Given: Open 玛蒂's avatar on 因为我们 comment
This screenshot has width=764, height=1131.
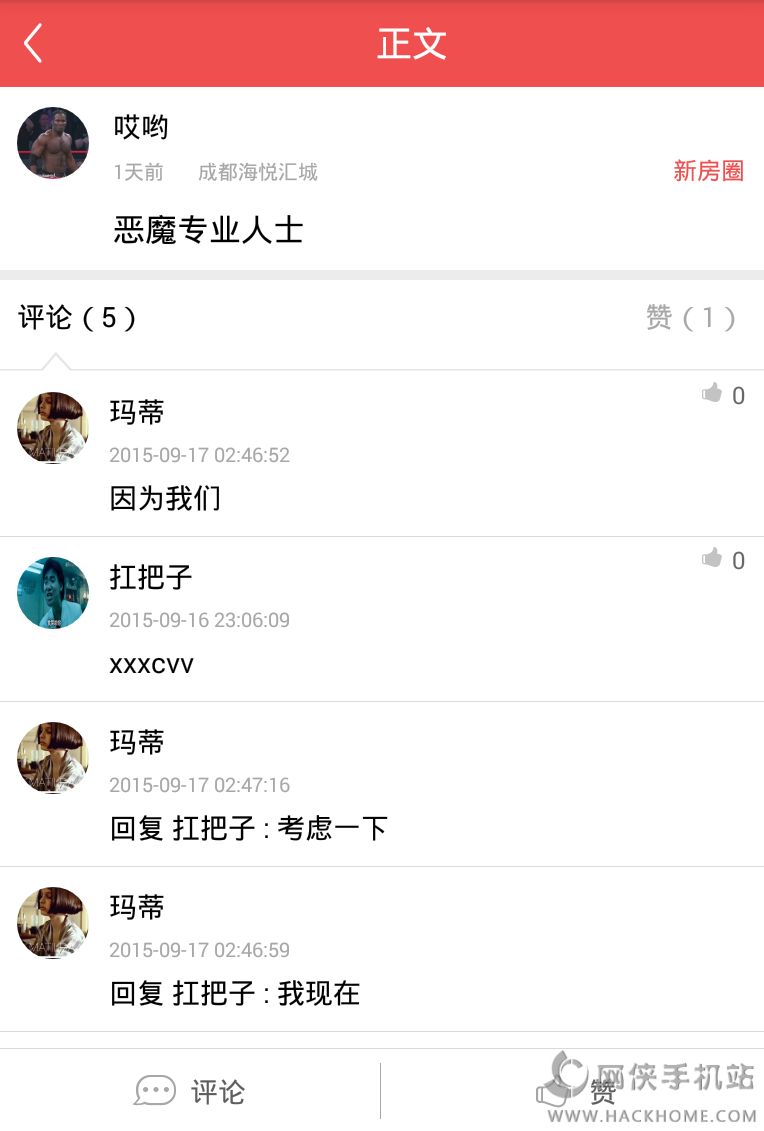Looking at the screenshot, I should (53, 428).
